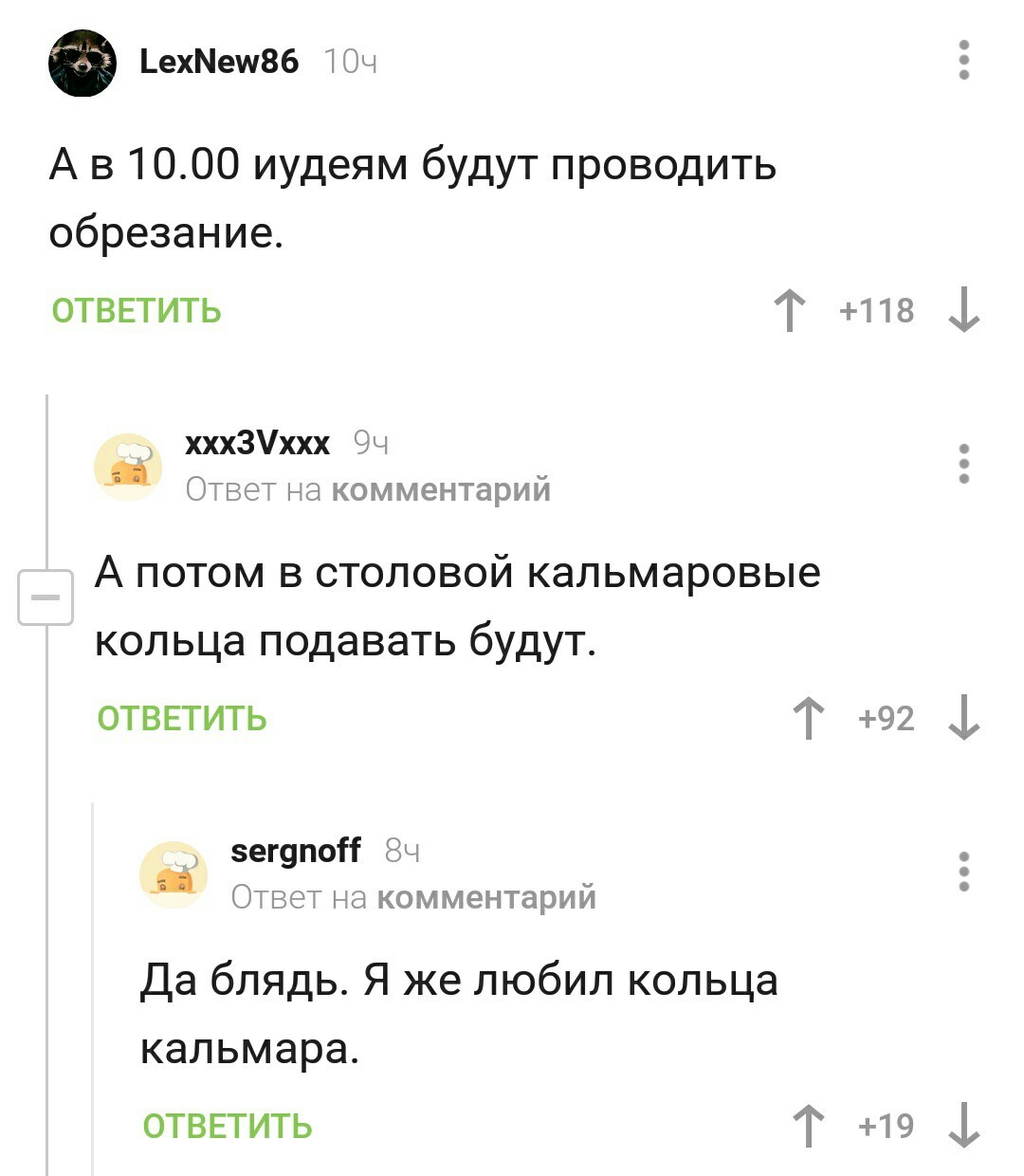Screen dimensions: 1024x1176
Task: Downvote LexNew86's comment
Action: 963,311
